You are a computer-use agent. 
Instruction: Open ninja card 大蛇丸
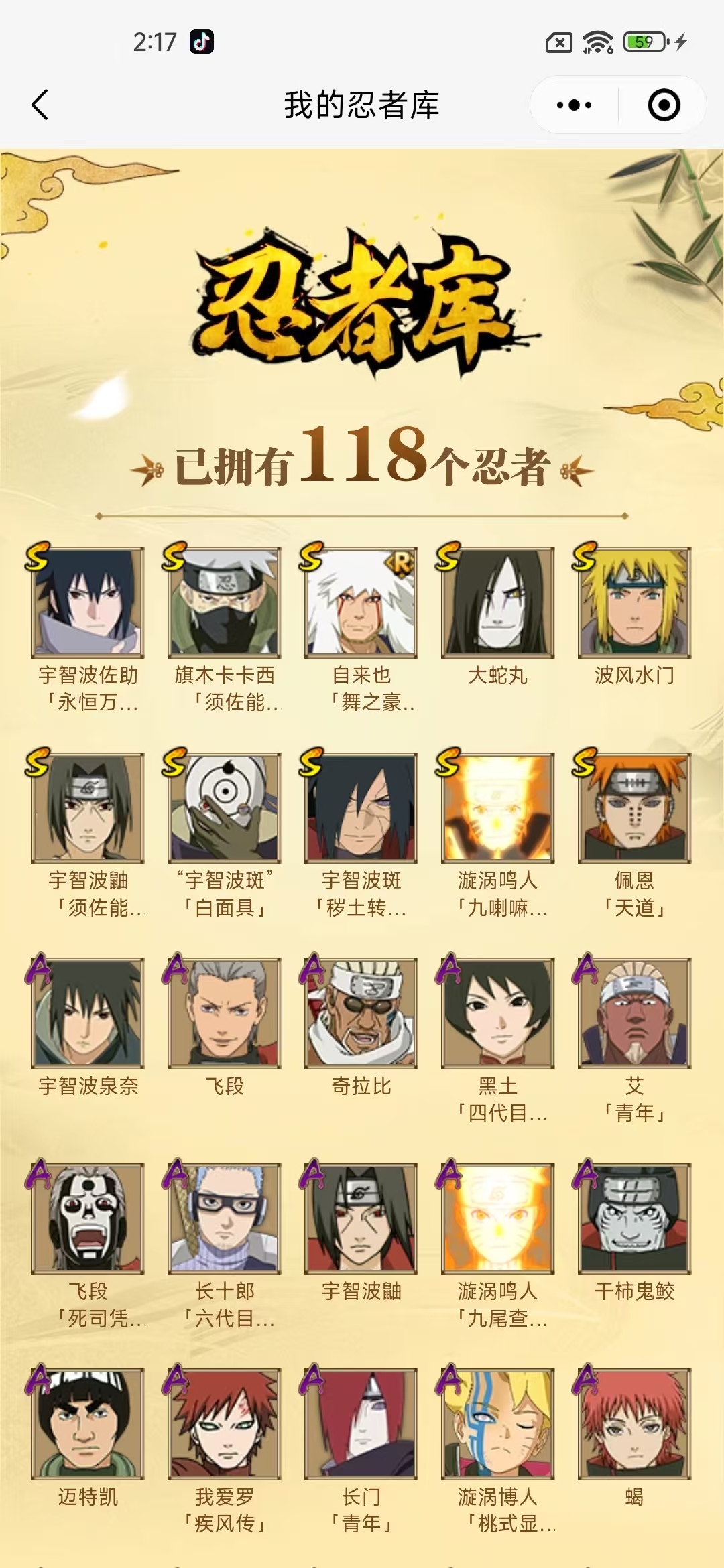coord(497,602)
